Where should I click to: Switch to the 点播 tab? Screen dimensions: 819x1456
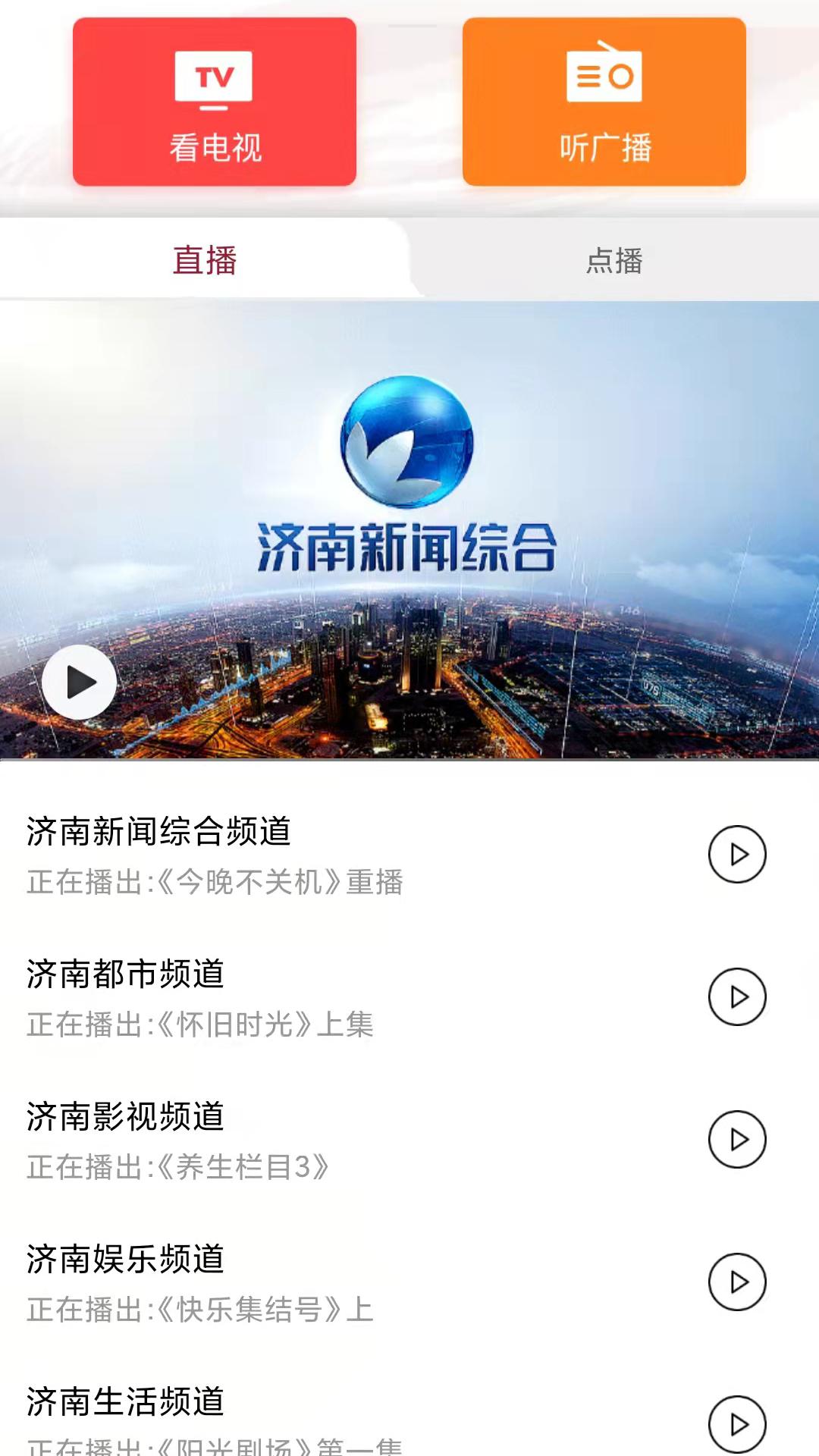614,261
